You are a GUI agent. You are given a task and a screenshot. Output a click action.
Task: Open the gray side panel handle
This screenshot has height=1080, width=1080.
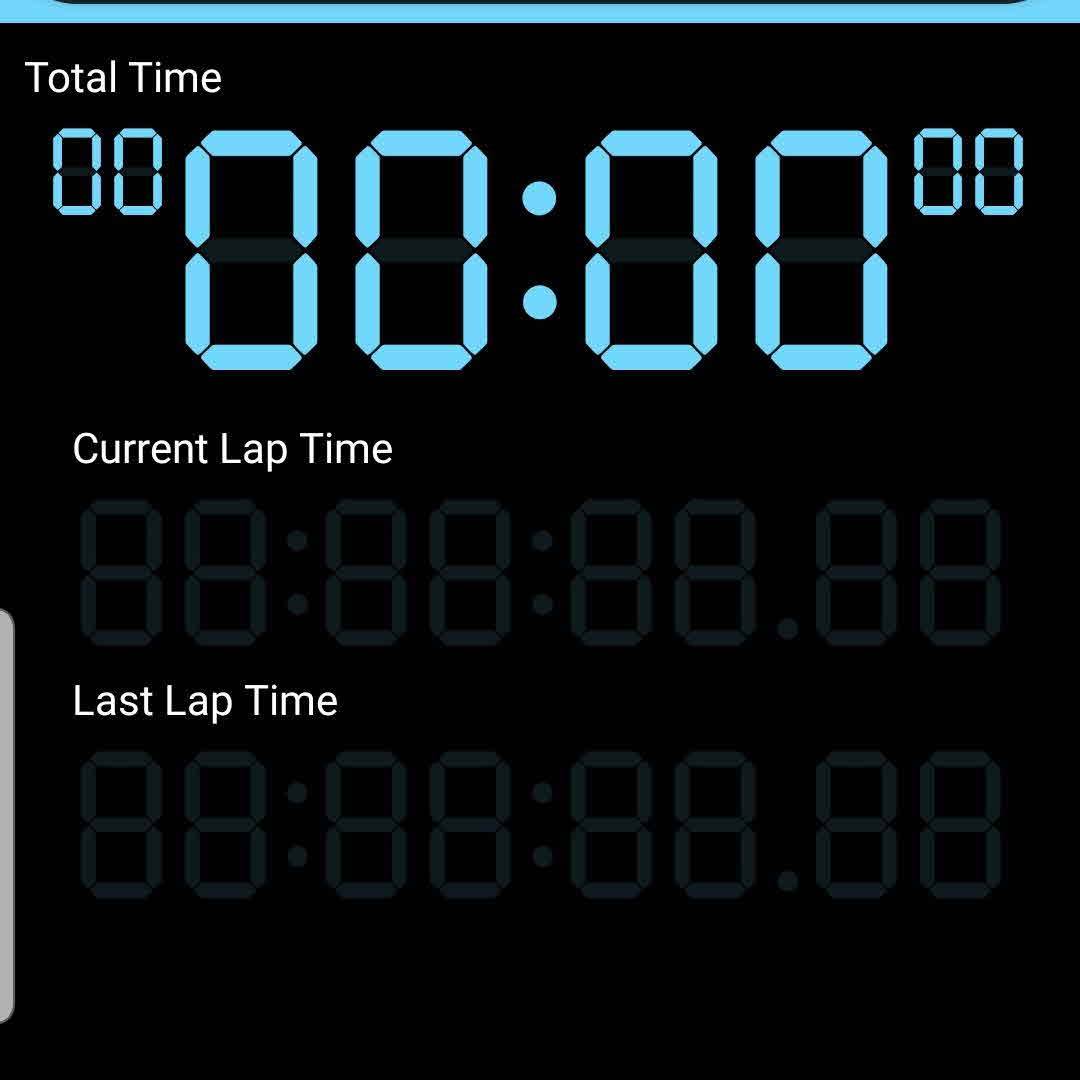pyautogui.click(x=7, y=815)
